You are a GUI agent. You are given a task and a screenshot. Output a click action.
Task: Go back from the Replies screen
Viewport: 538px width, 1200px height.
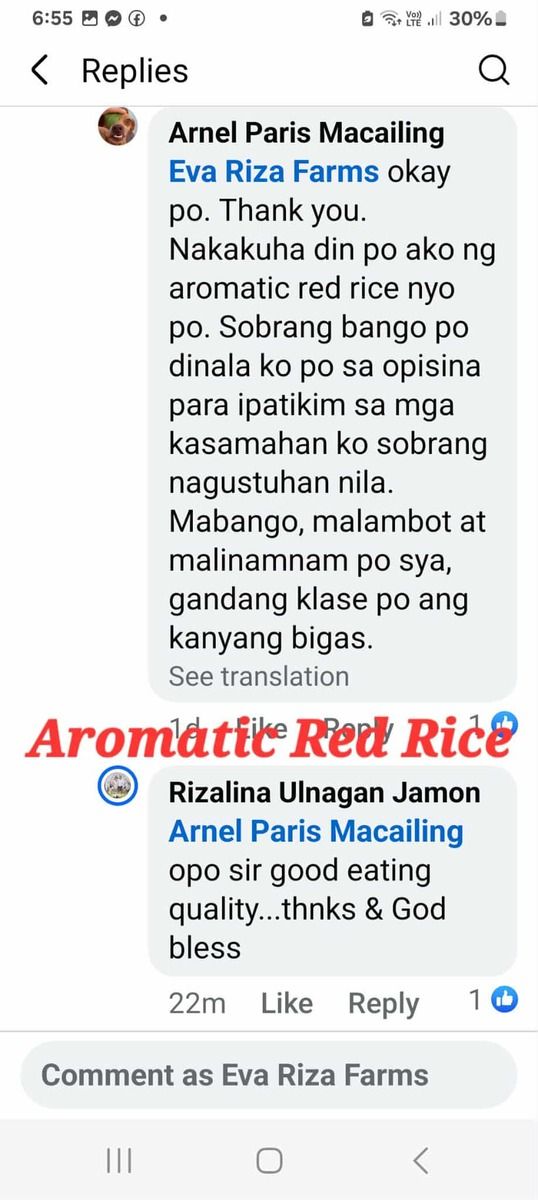point(40,71)
